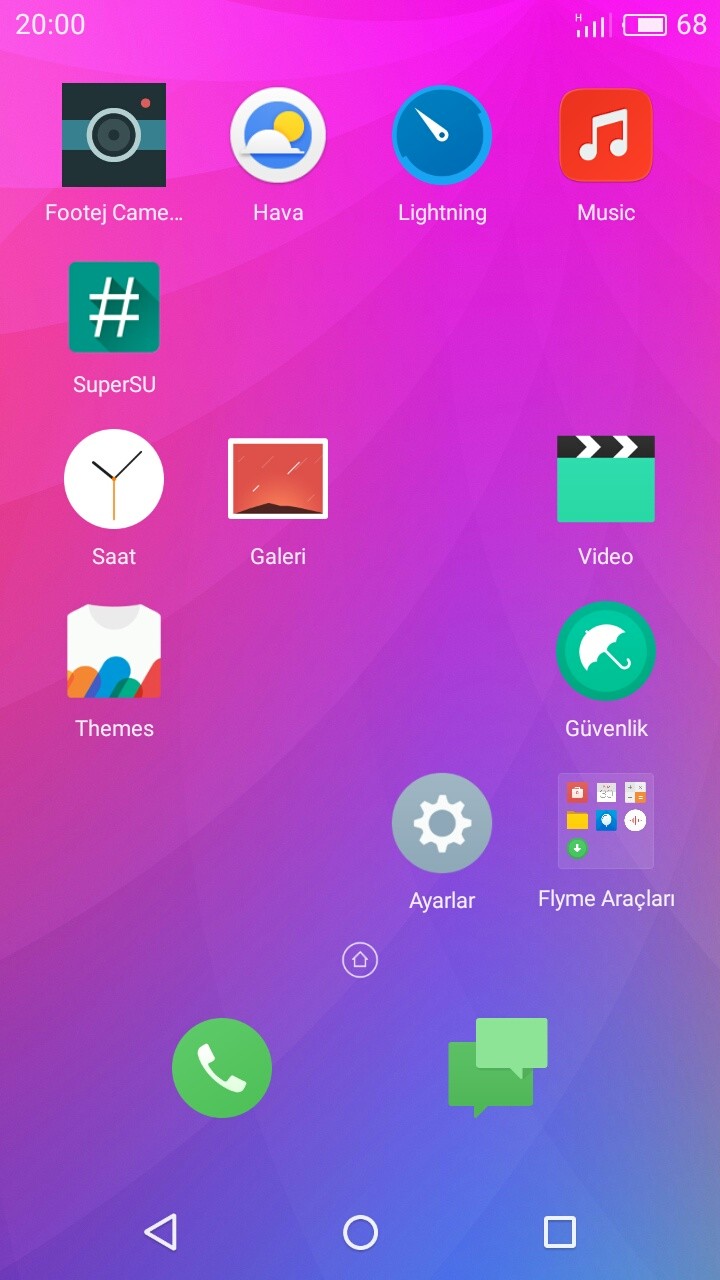This screenshot has width=720, height=1280.
Task: Go back with the navigation bar
Action: pyautogui.click(x=161, y=1232)
